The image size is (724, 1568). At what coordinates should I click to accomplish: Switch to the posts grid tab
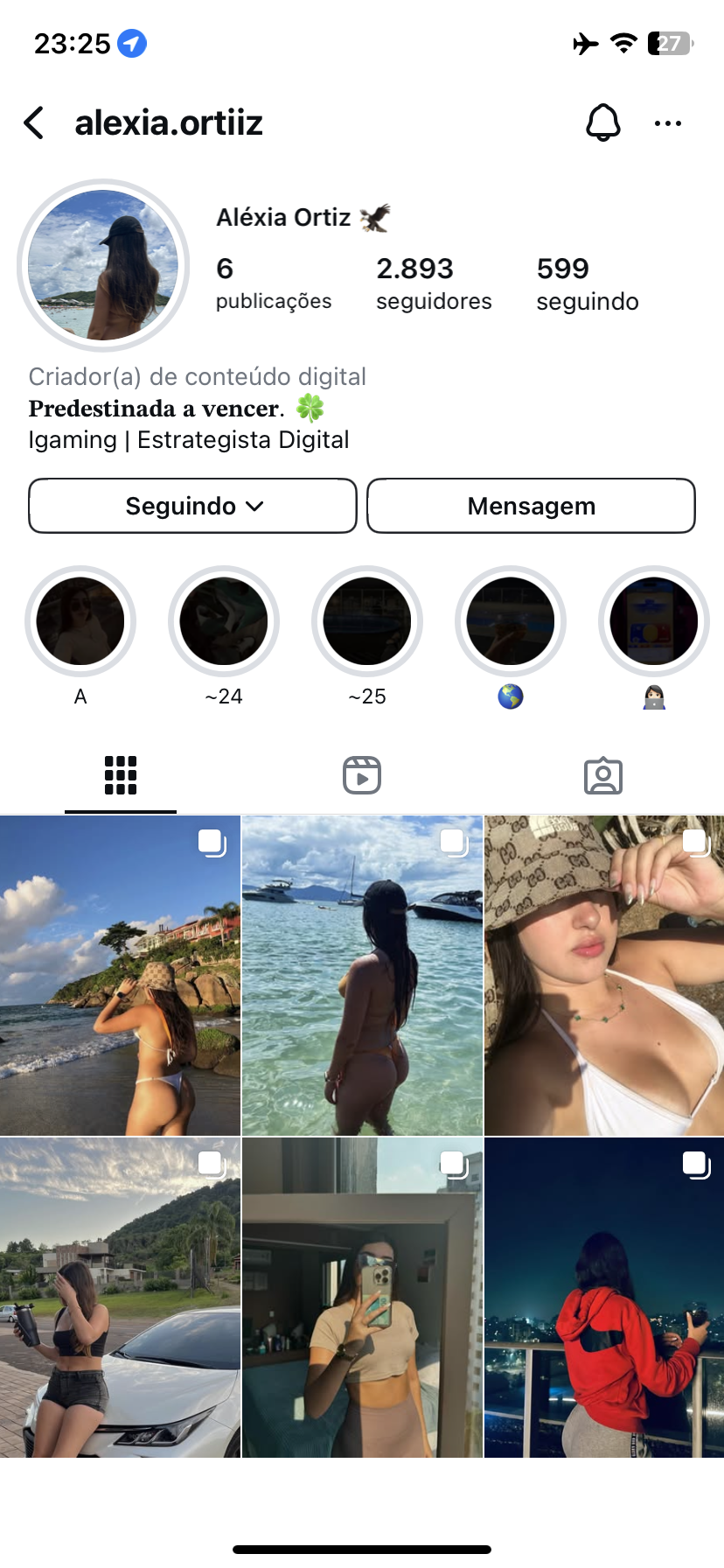point(121,775)
